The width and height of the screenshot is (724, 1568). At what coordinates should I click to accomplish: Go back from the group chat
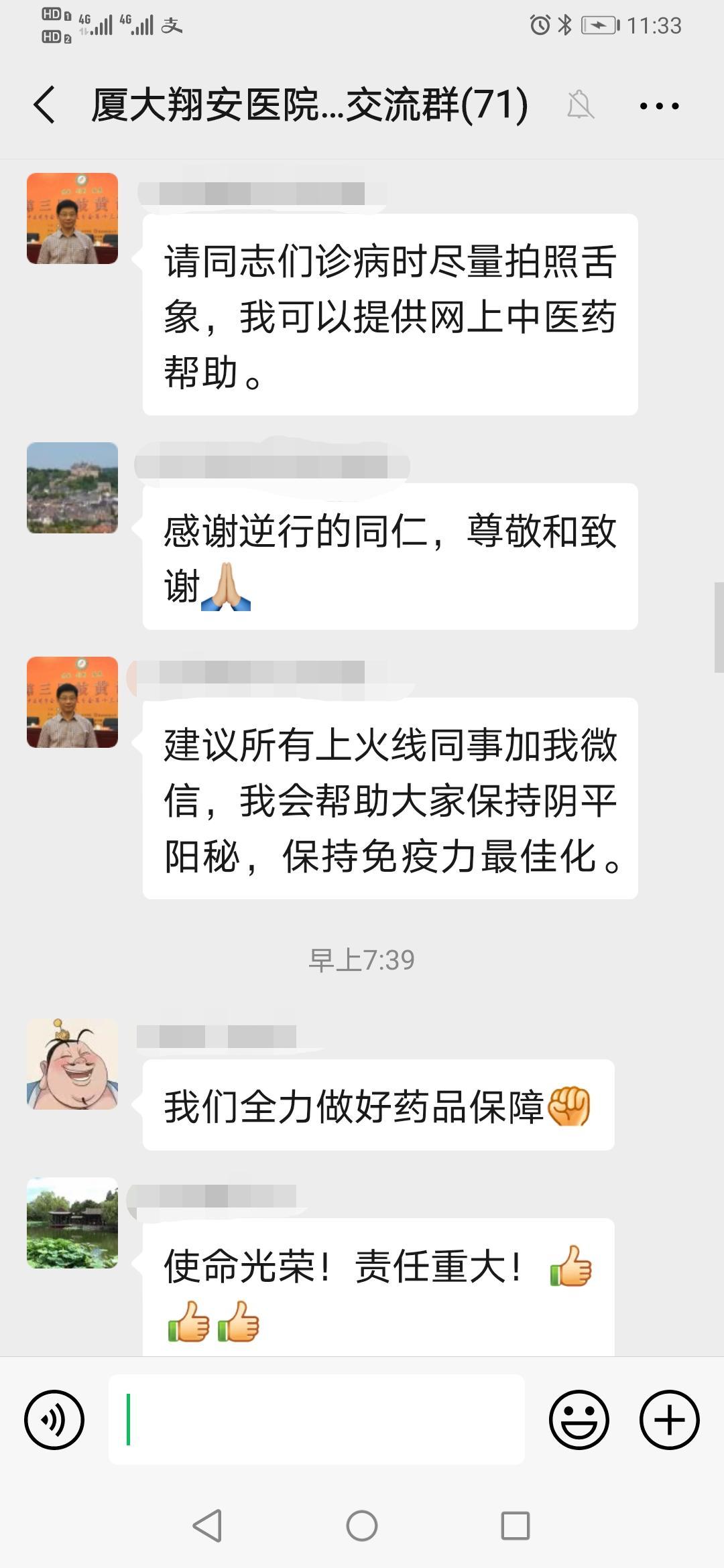coord(44,105)
